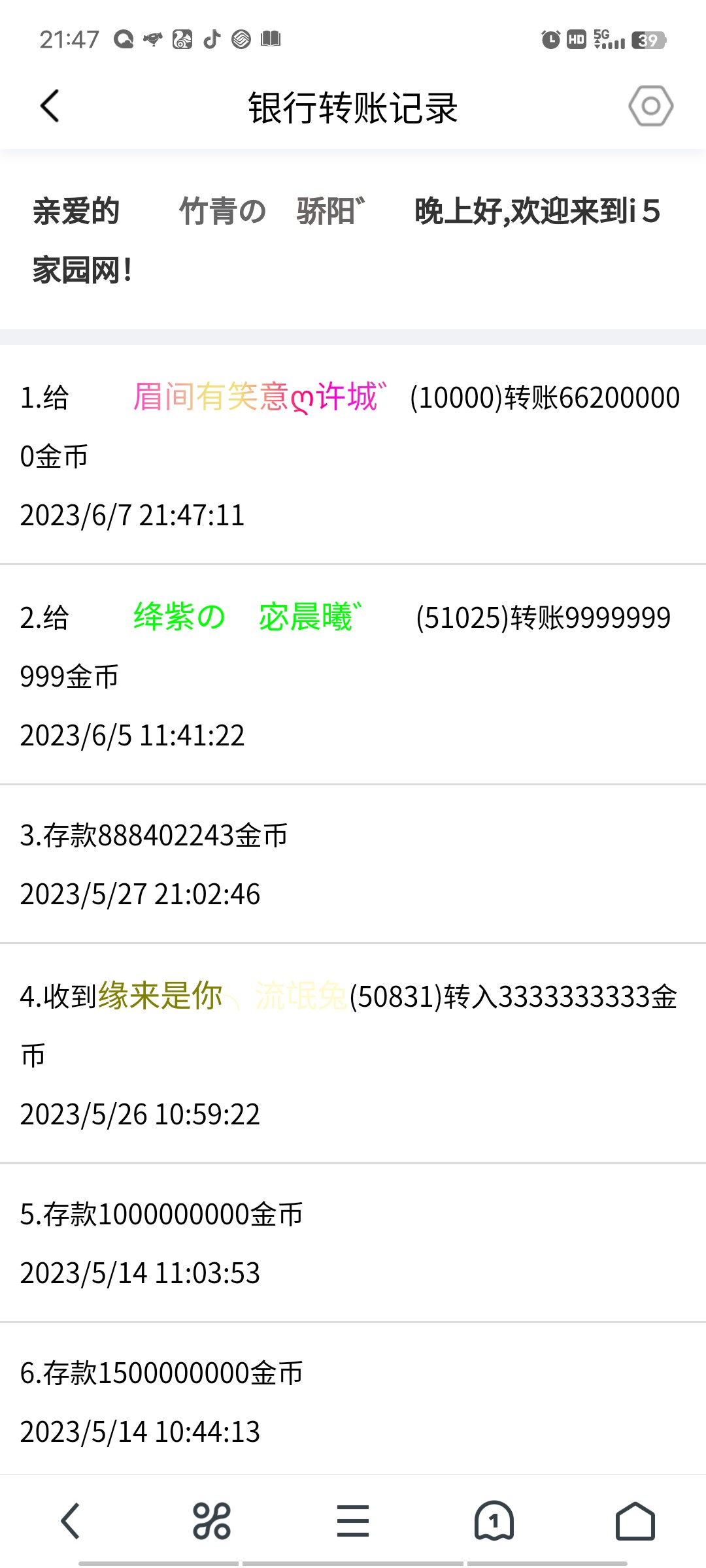Viewport: 706px width, 1568px height.
Task: Go to the browser home page
Action: pos(635,1521)
